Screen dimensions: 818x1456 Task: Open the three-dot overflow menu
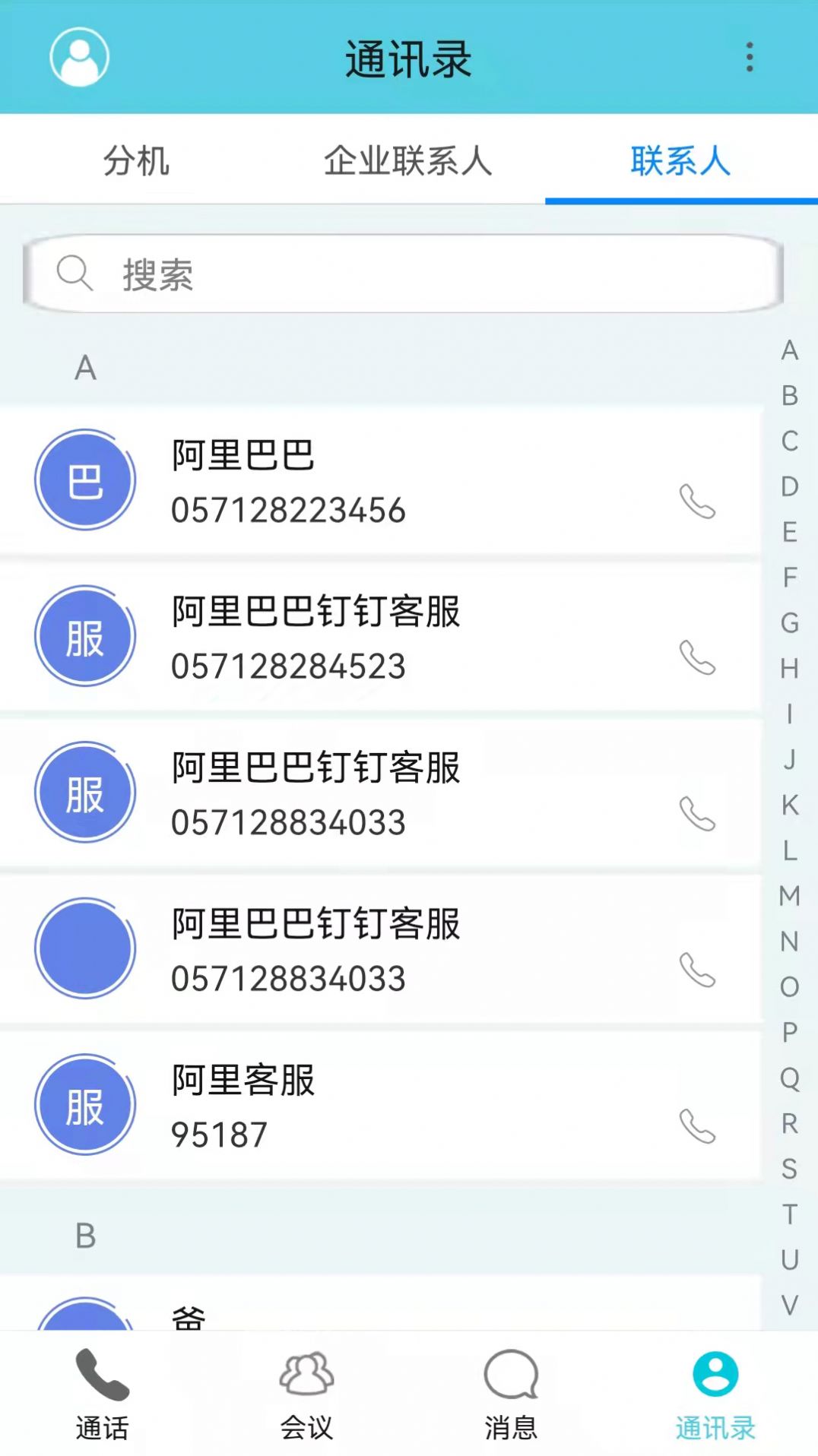point(750,57)
